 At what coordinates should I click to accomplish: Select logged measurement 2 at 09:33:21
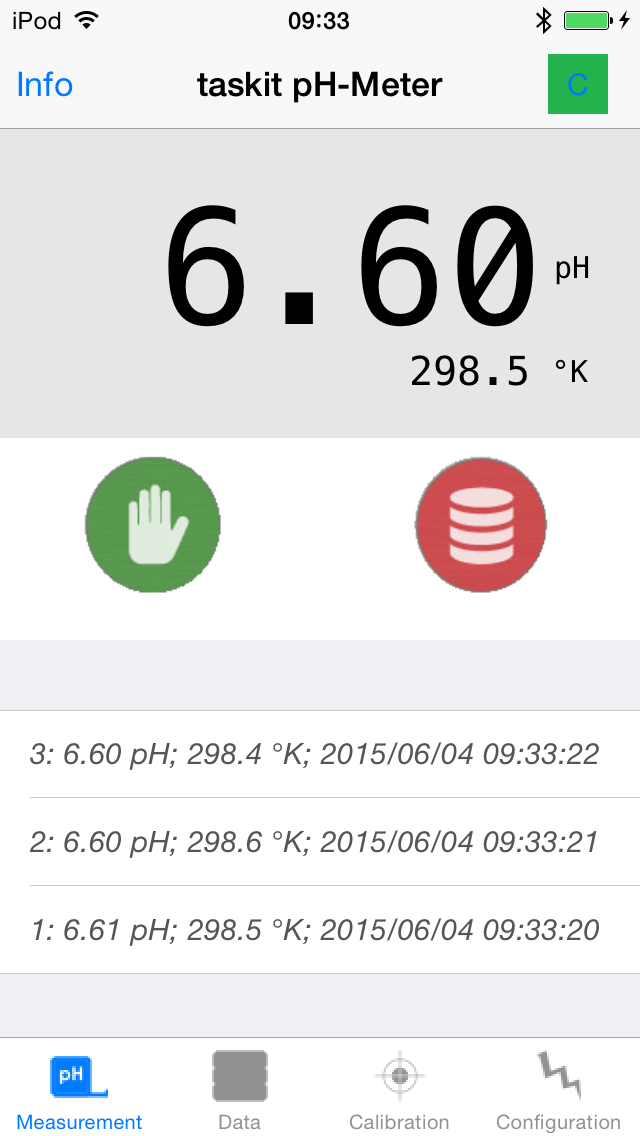point(320,842)
